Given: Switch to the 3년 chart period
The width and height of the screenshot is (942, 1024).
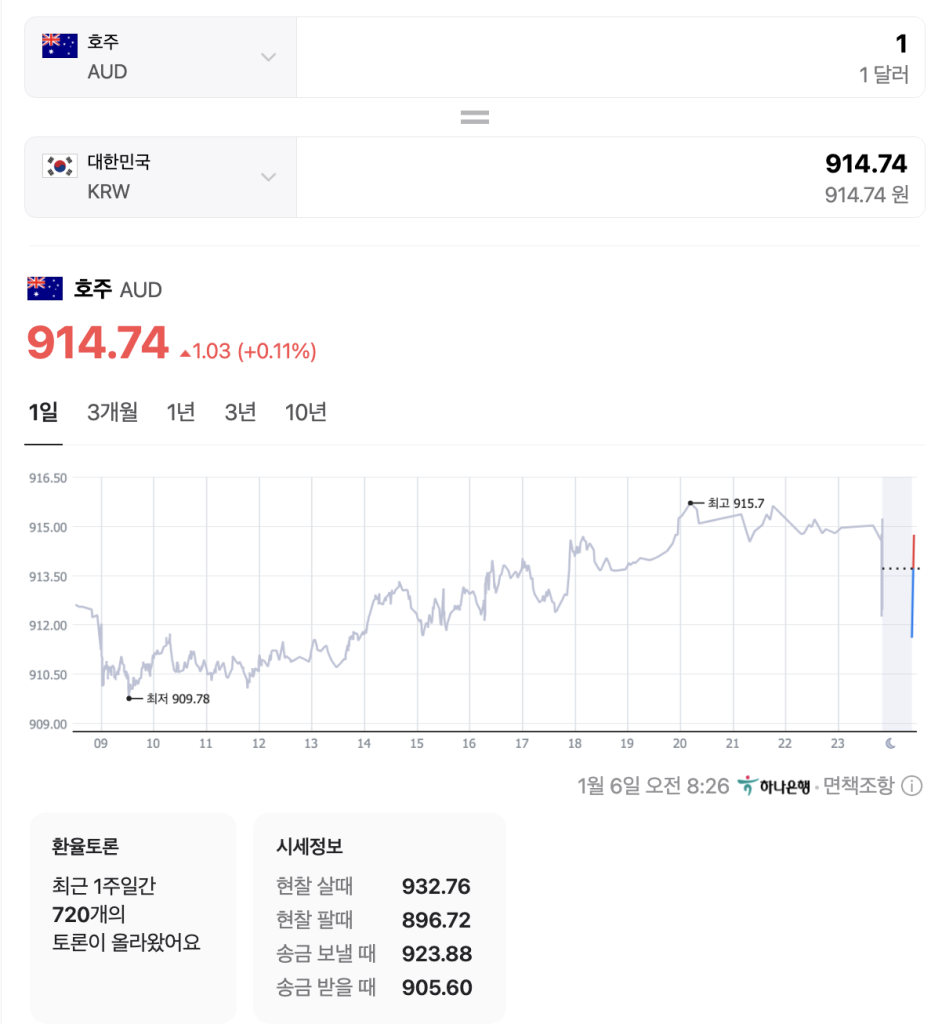Looking at the screenshot, I should click(240, 413).
